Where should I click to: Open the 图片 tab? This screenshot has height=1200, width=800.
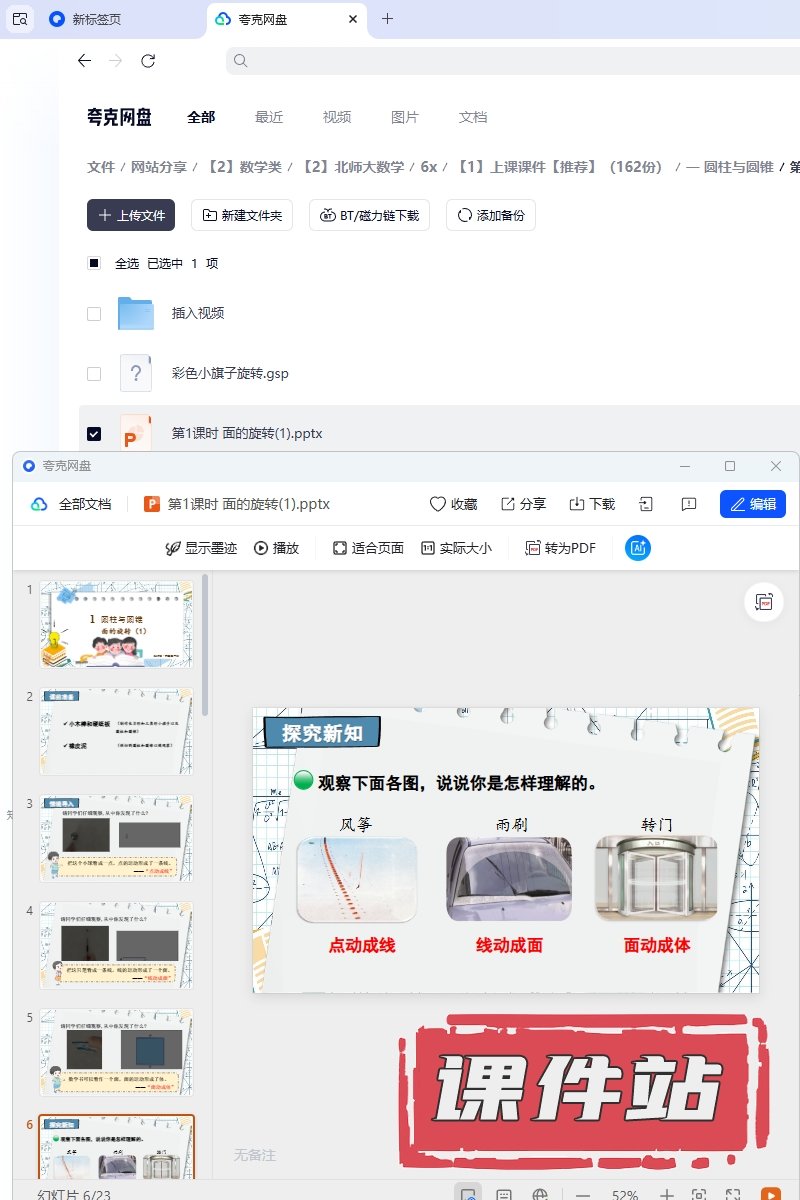pyautogui.click(x=405, y=117)
